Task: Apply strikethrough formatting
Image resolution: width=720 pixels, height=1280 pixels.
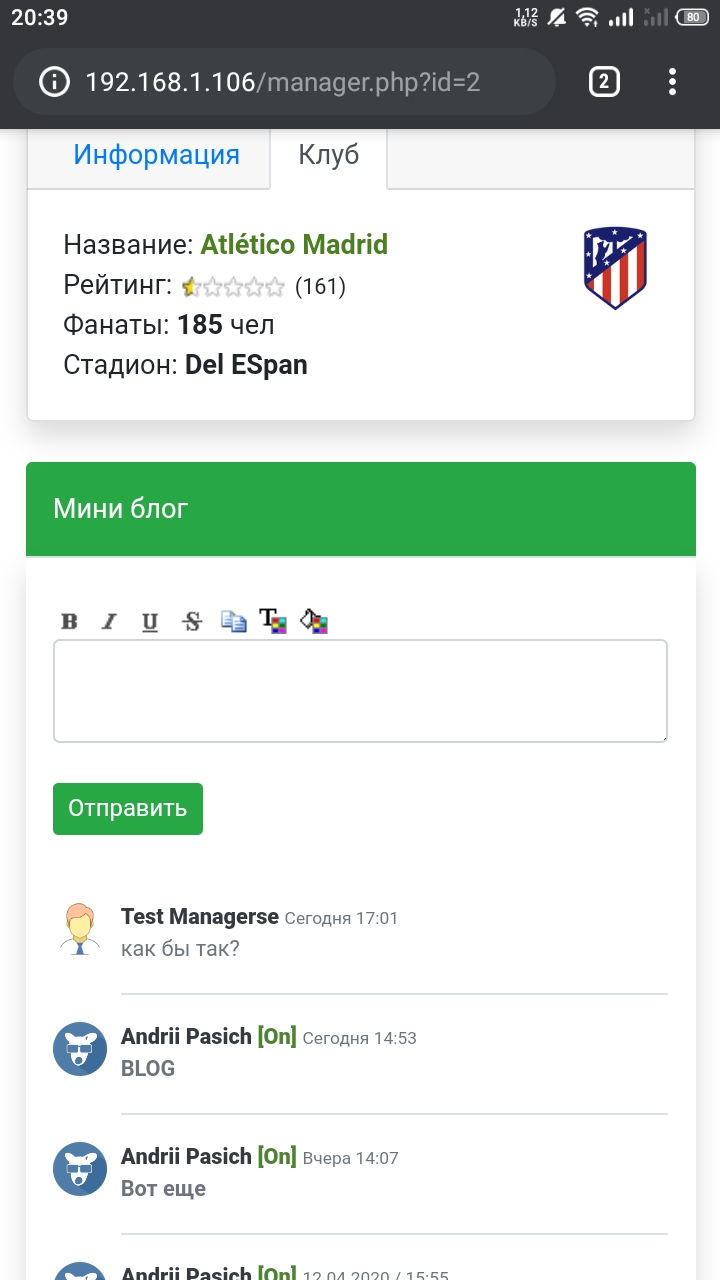Action: 192,622
